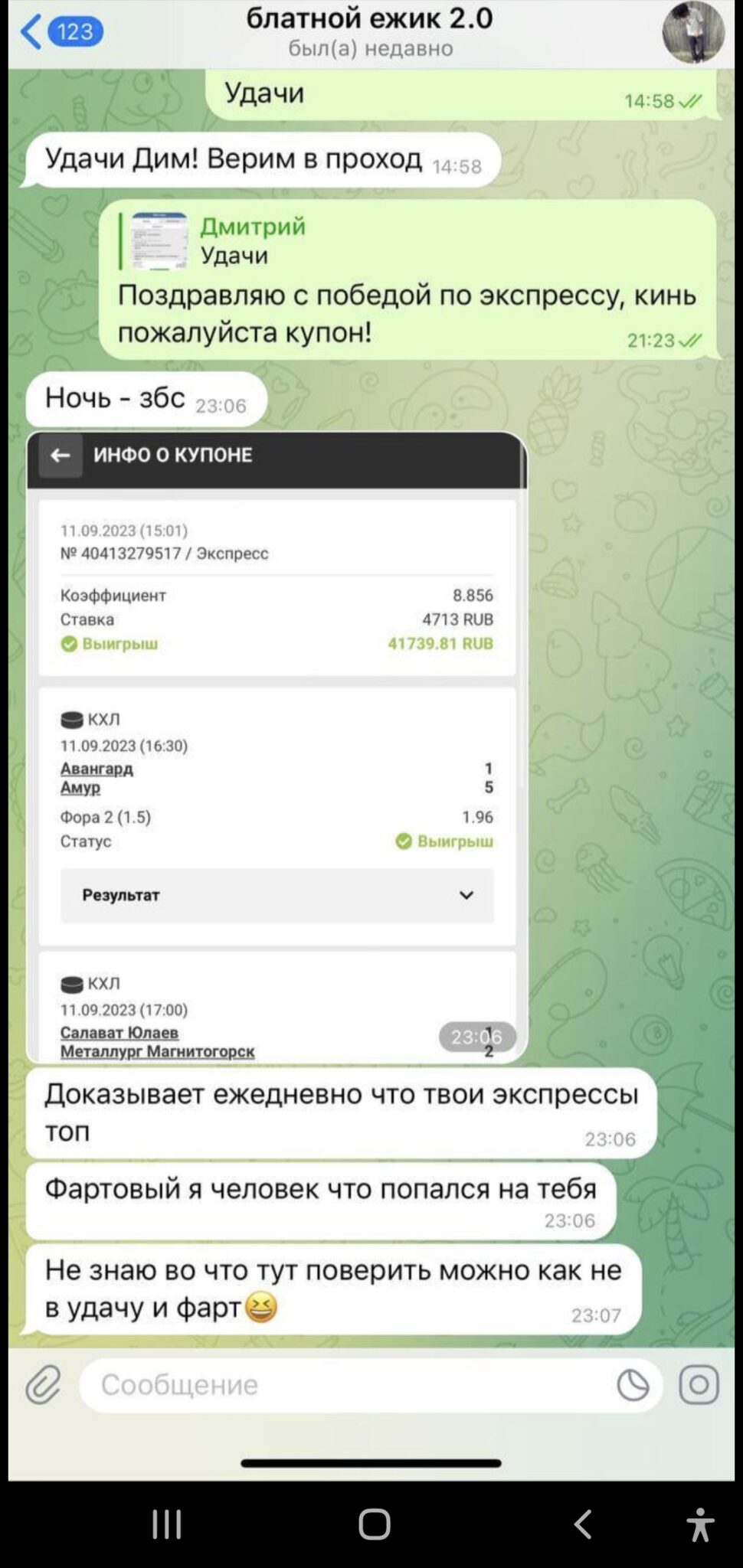Viewport: 743px width, 1568px height.
Task: Open the блатной ежик 2.0 chat info header
Action: [369, 31]
